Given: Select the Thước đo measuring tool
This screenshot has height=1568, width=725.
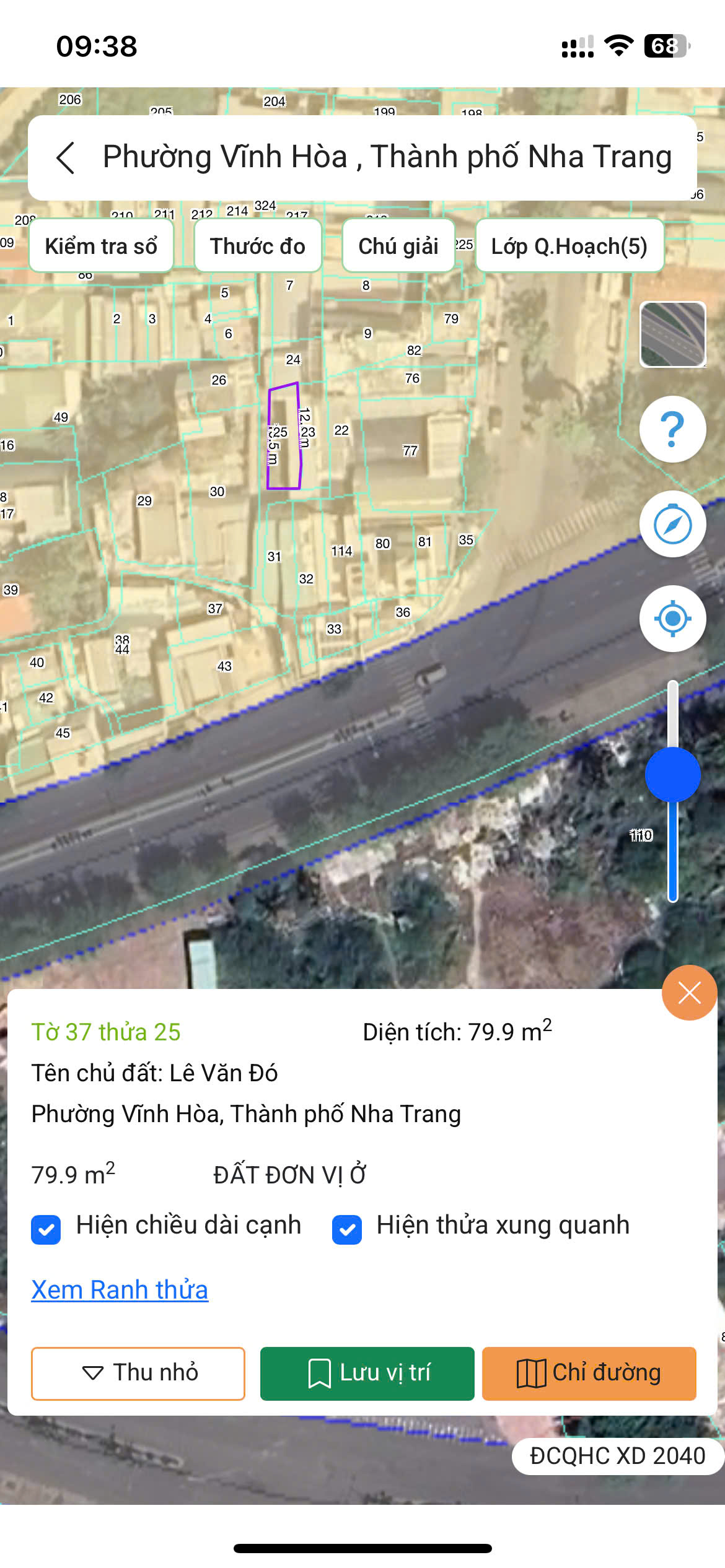Looking at the screenshot, I should 258,246.
